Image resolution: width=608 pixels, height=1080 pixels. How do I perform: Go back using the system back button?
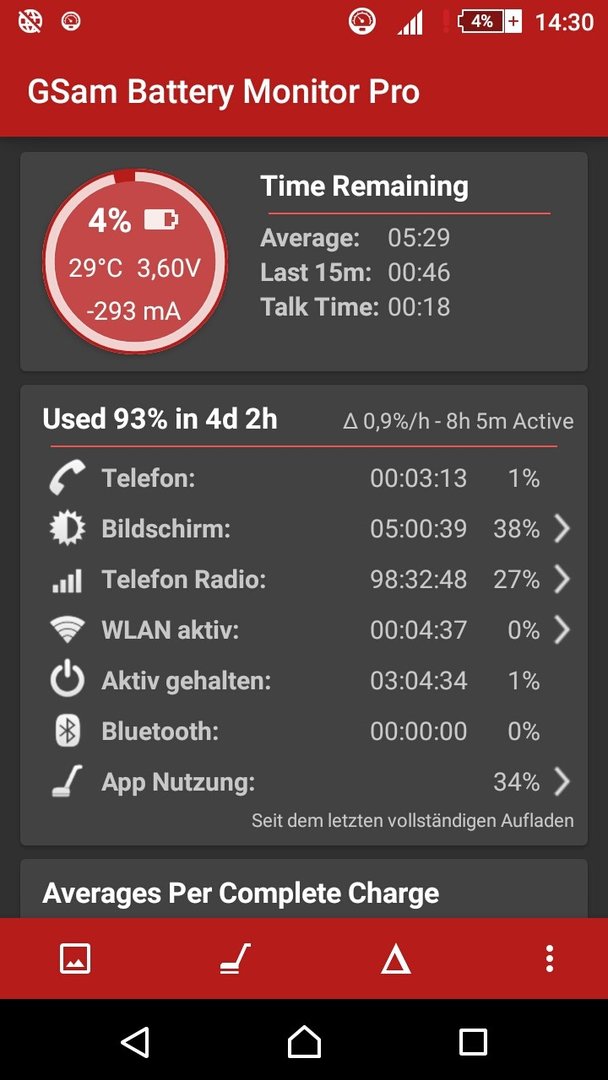pos(135,1042)
